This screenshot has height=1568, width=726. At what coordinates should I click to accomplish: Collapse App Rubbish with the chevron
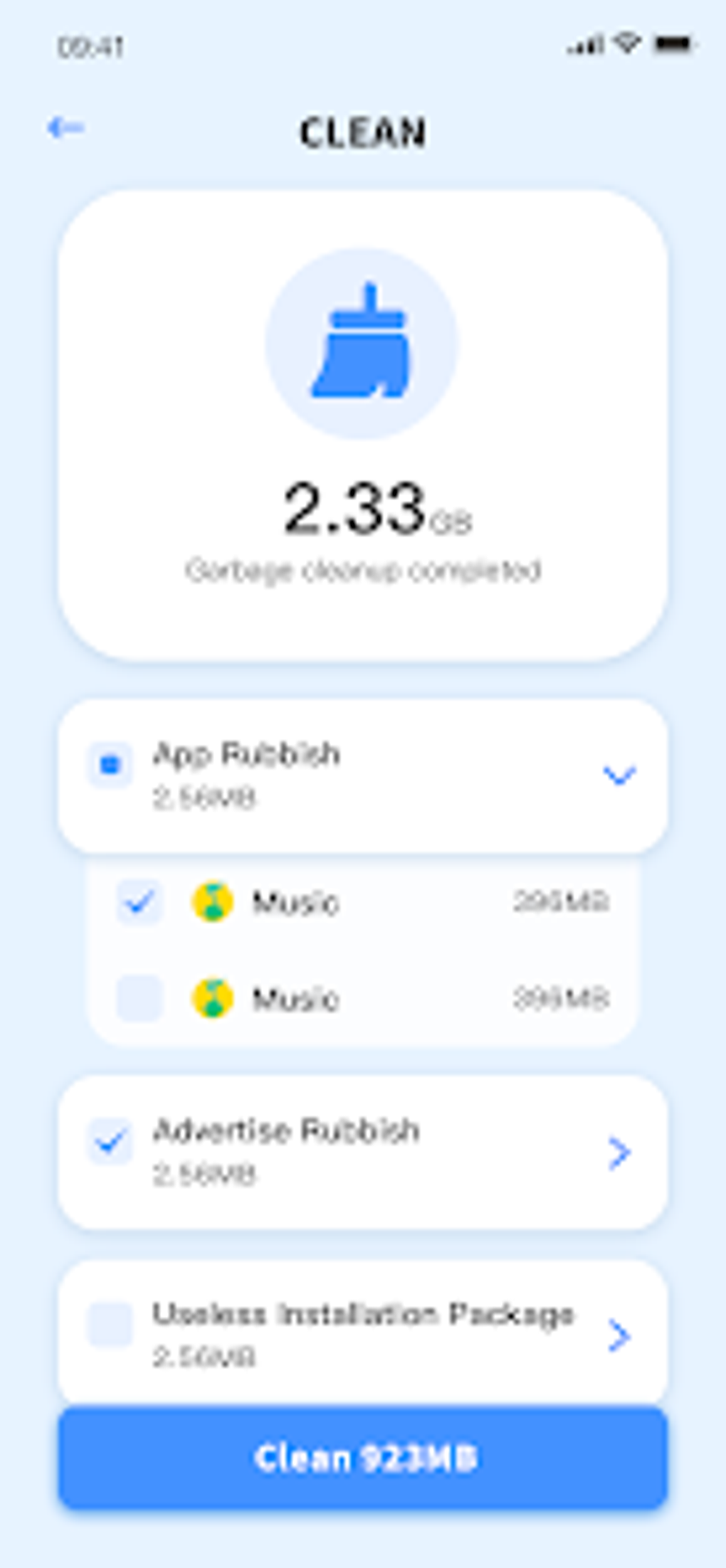pos(618,775)
